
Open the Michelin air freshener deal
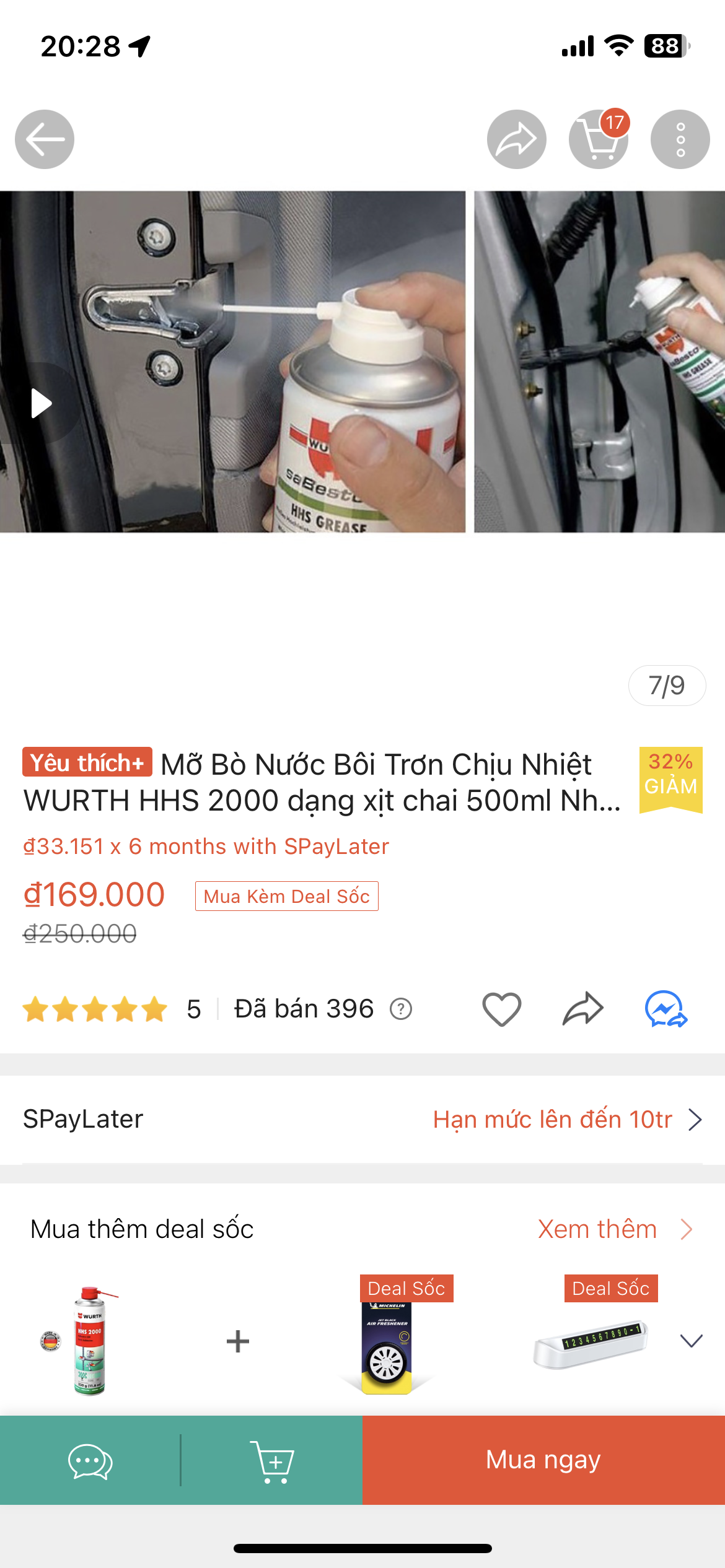(x=387, y=1341)
